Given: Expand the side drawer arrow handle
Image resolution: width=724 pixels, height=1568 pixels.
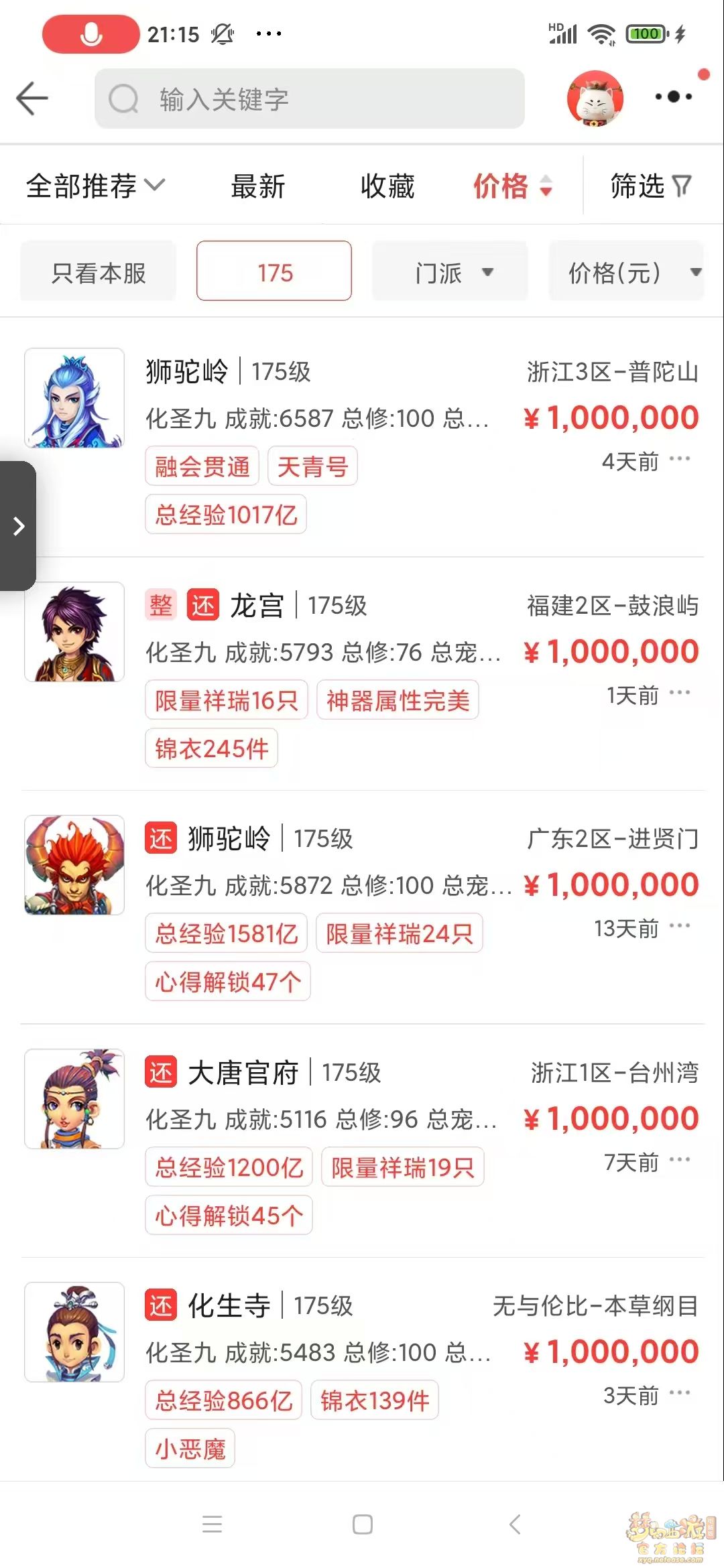Looking at the screenshot, I should (x=18, y=526).
